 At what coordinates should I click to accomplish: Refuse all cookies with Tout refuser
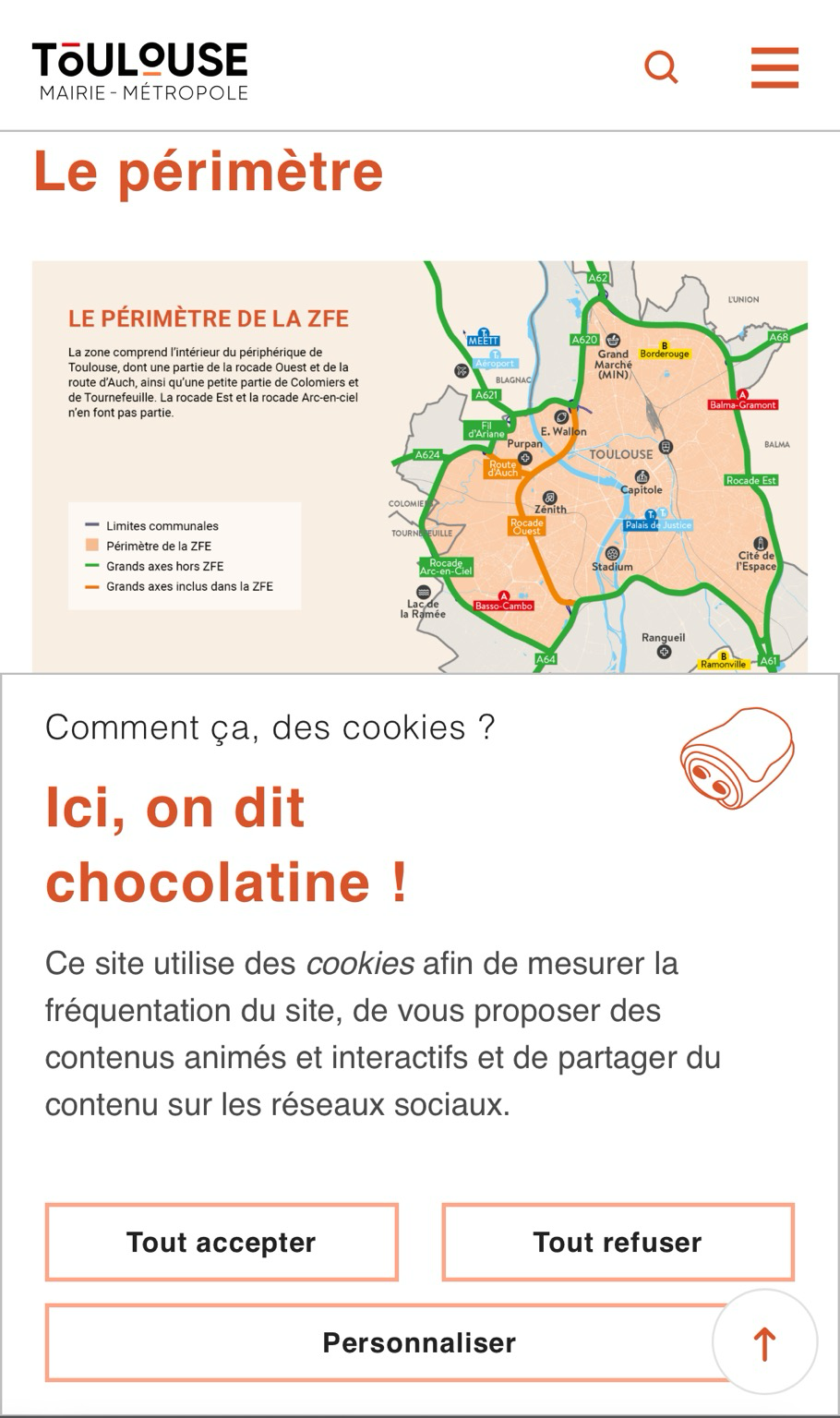(618, 1242)
